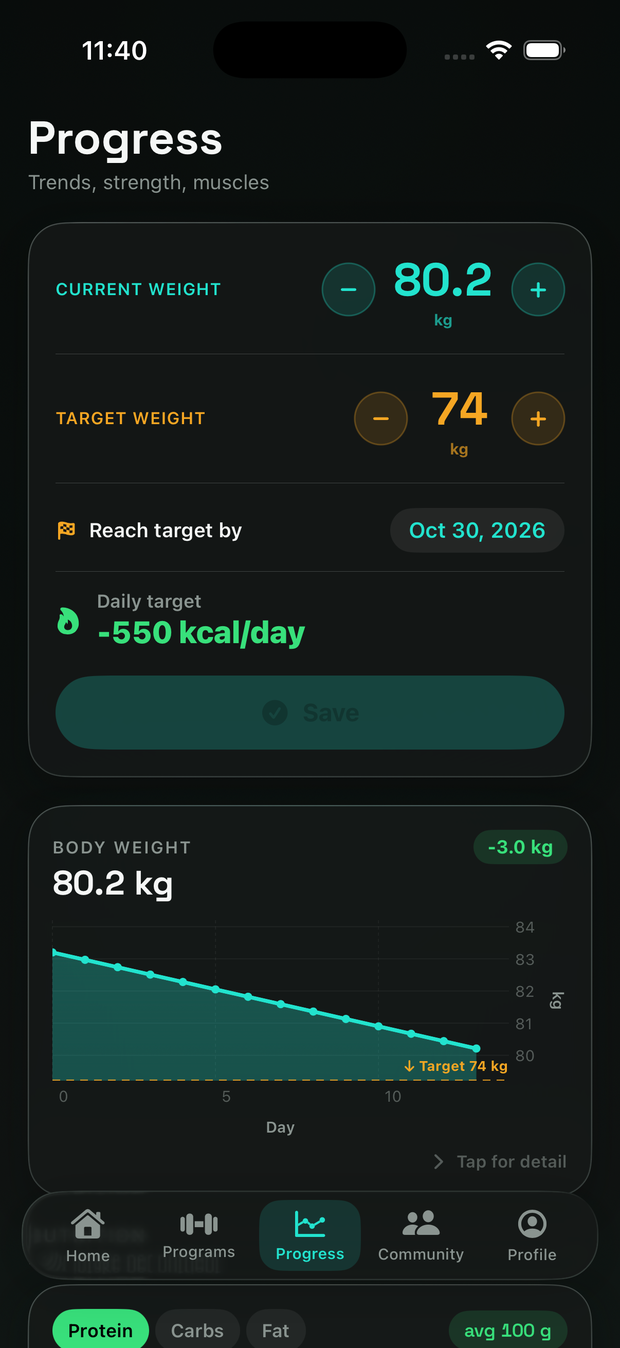Select the Protein chip
The width and height of the screenshot is (620, 1348).
pos(100,1330)
